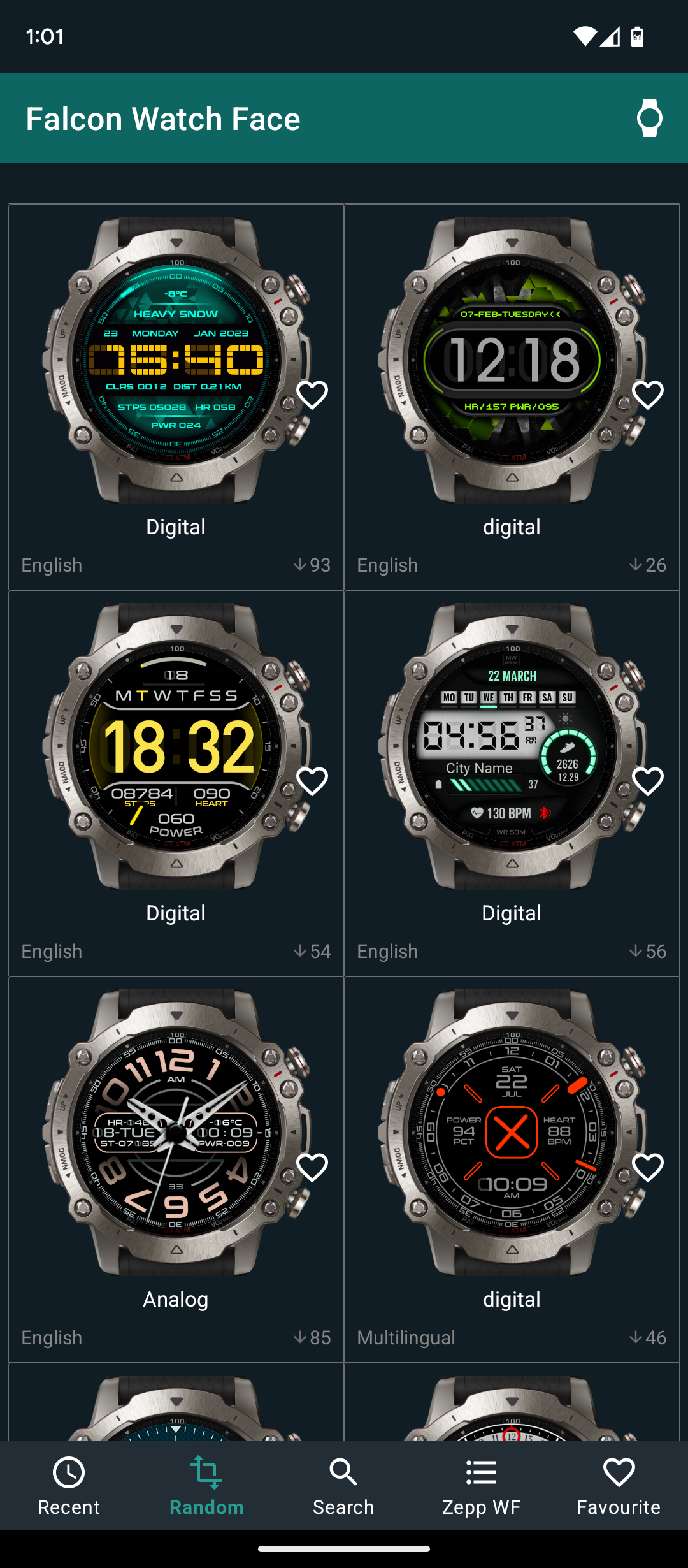This screenshot has width=688, height=1568.
Task: Favourite the Analog watch face
Action: point(312,1168)
